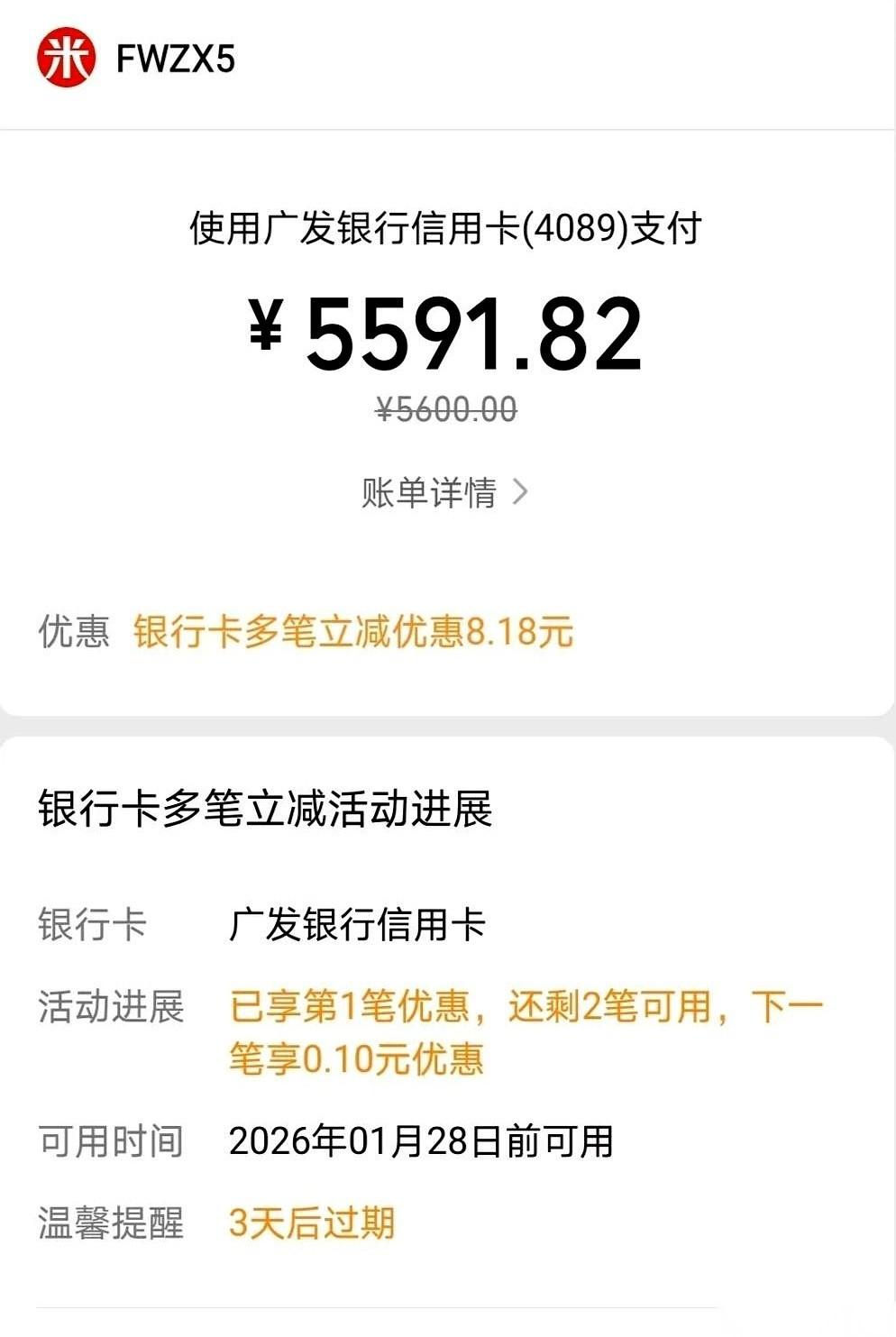Open the 活动进展 progress details
Image resolution: width=896 pixels, height=1337 pixels.
[110, 1008]
